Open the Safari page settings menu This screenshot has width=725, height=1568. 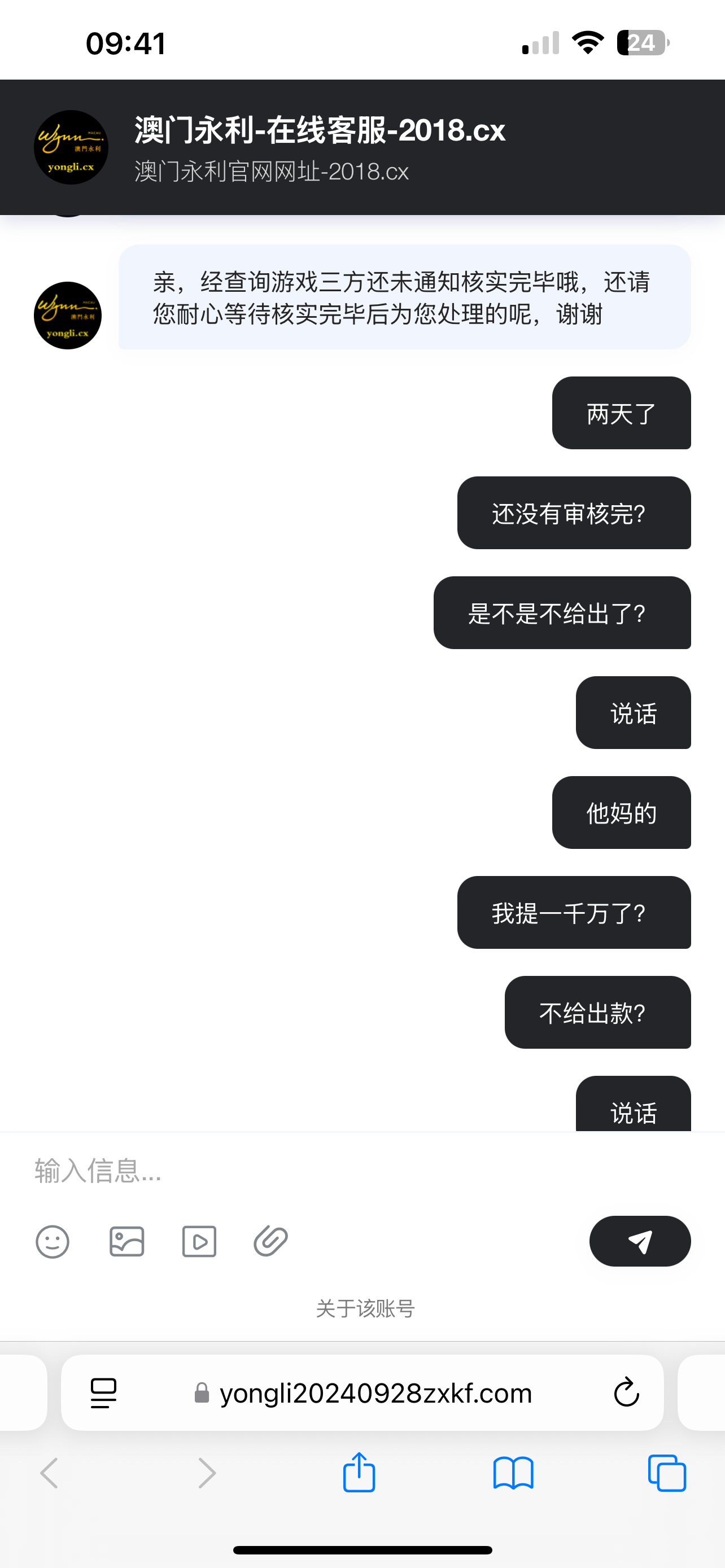pyautogui.click(x=103, y=1393)
